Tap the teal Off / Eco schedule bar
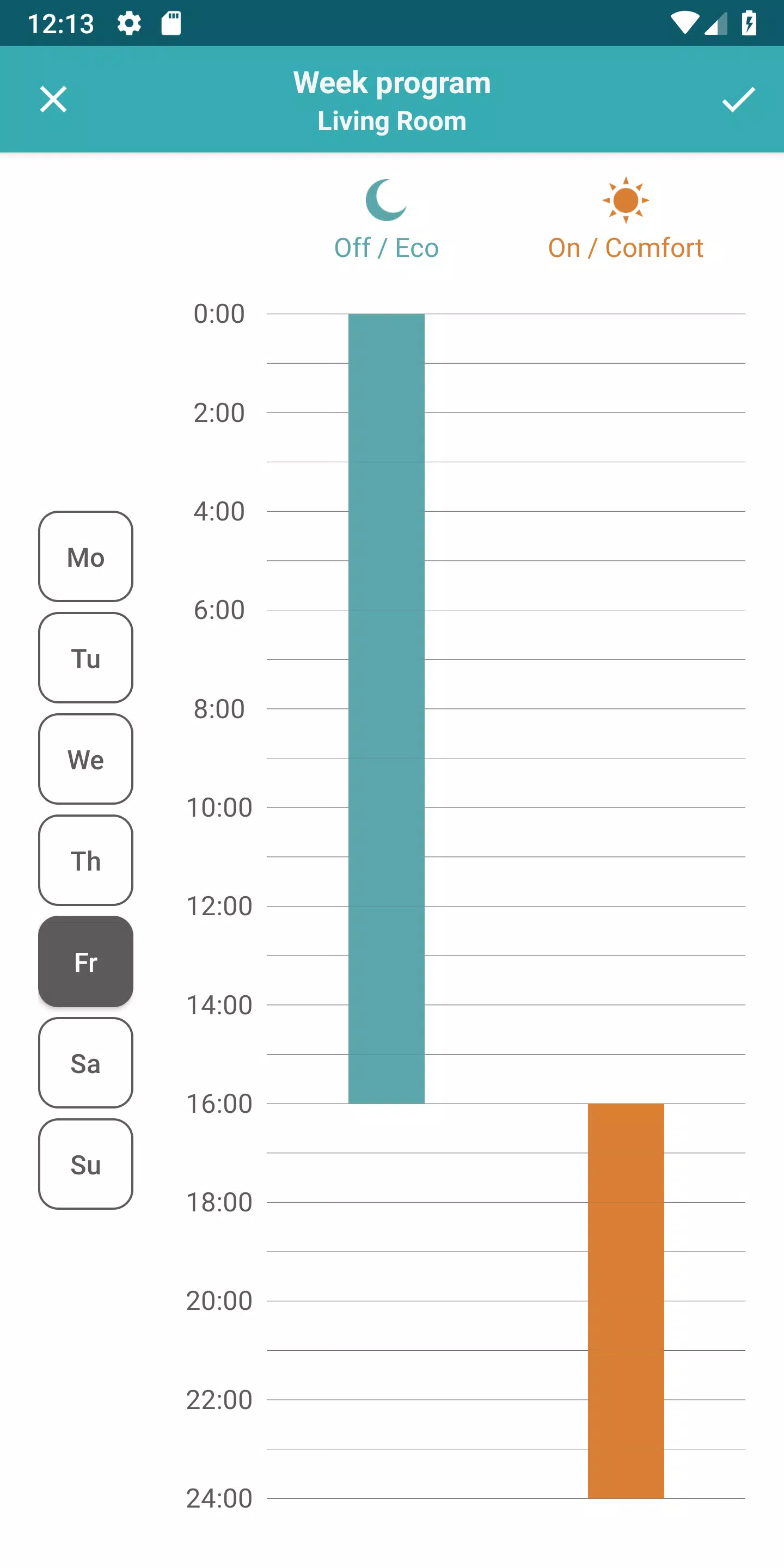Screen dimensions: 784x1568 [x=387, y=708]
